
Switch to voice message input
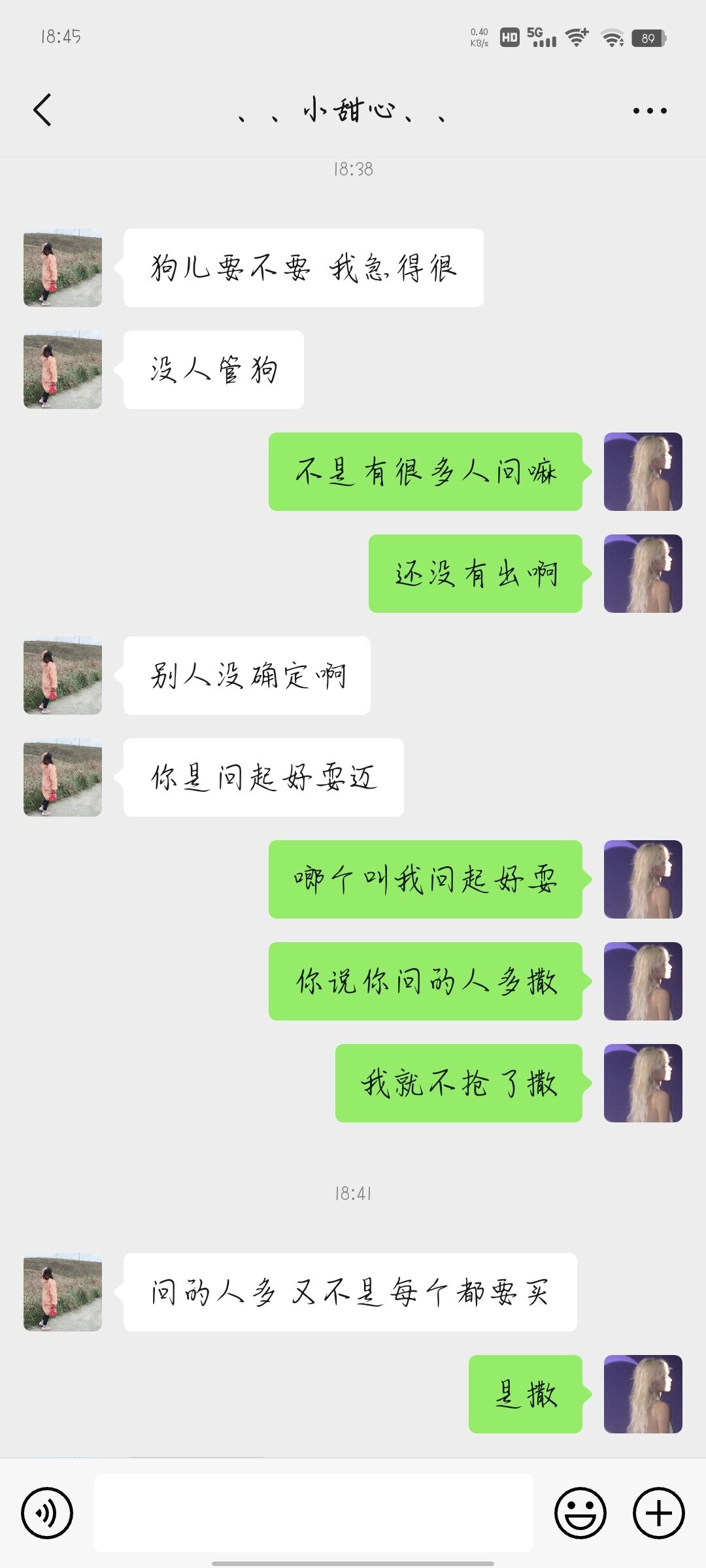tap(47, 1512)
